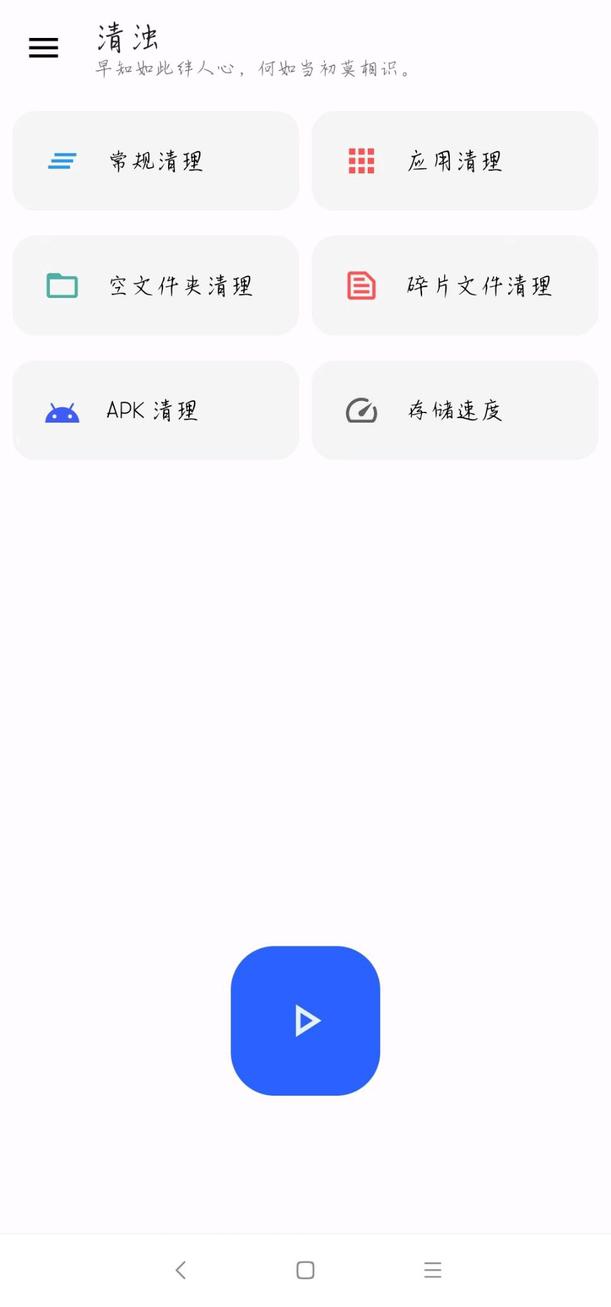Start cleaning with the blue play button
The height and width of the screenshot is (1307, 611).
[x=305, y=1020]
